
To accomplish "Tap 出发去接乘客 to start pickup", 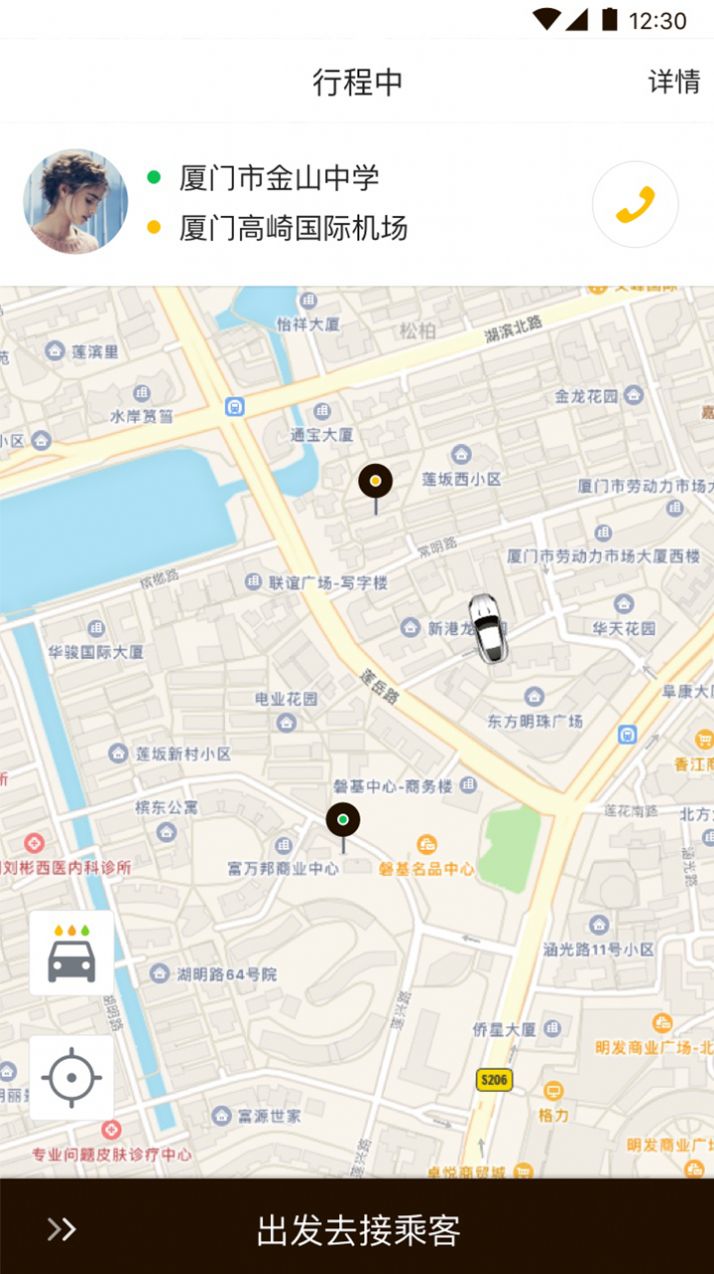I will 357,1227.
